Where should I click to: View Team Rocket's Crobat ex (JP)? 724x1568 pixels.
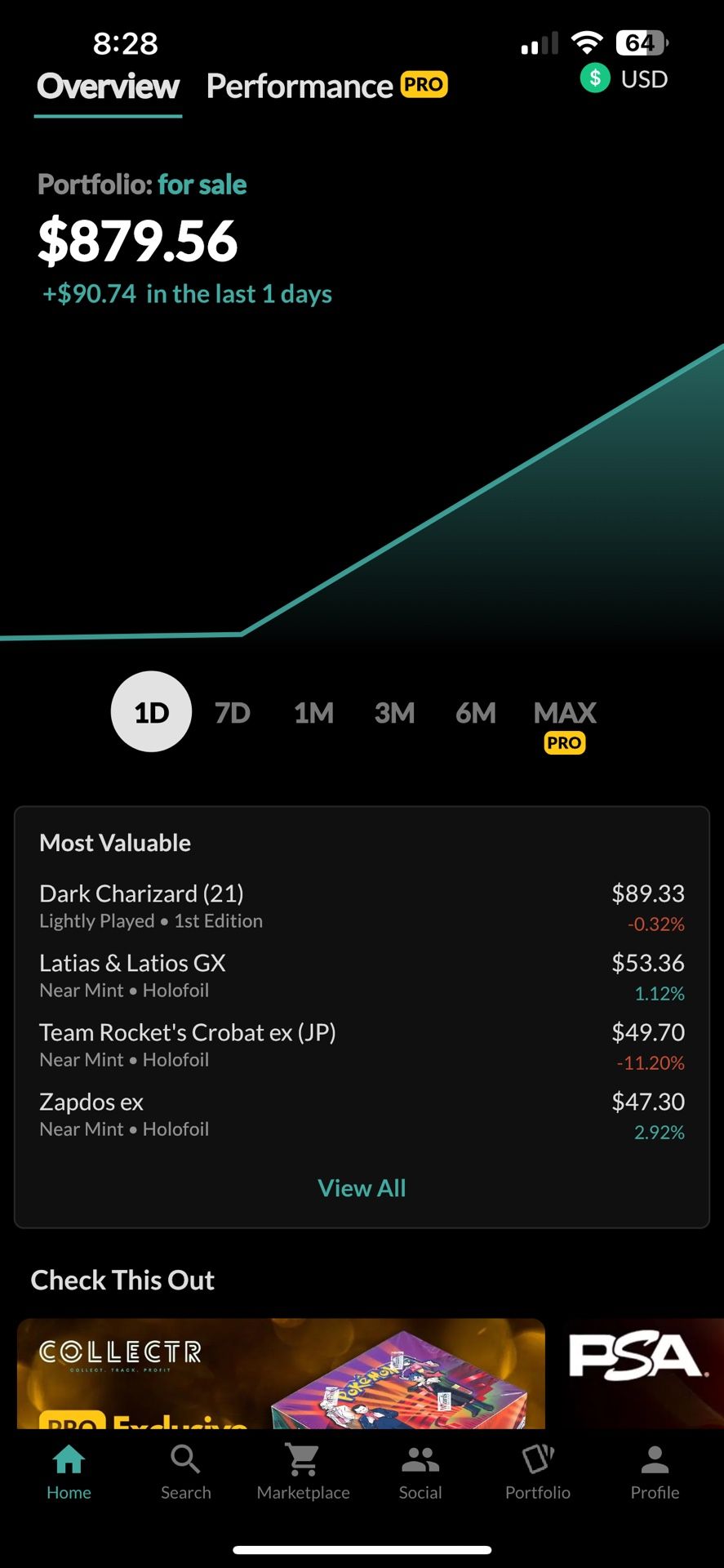(x=362, y=1045)
